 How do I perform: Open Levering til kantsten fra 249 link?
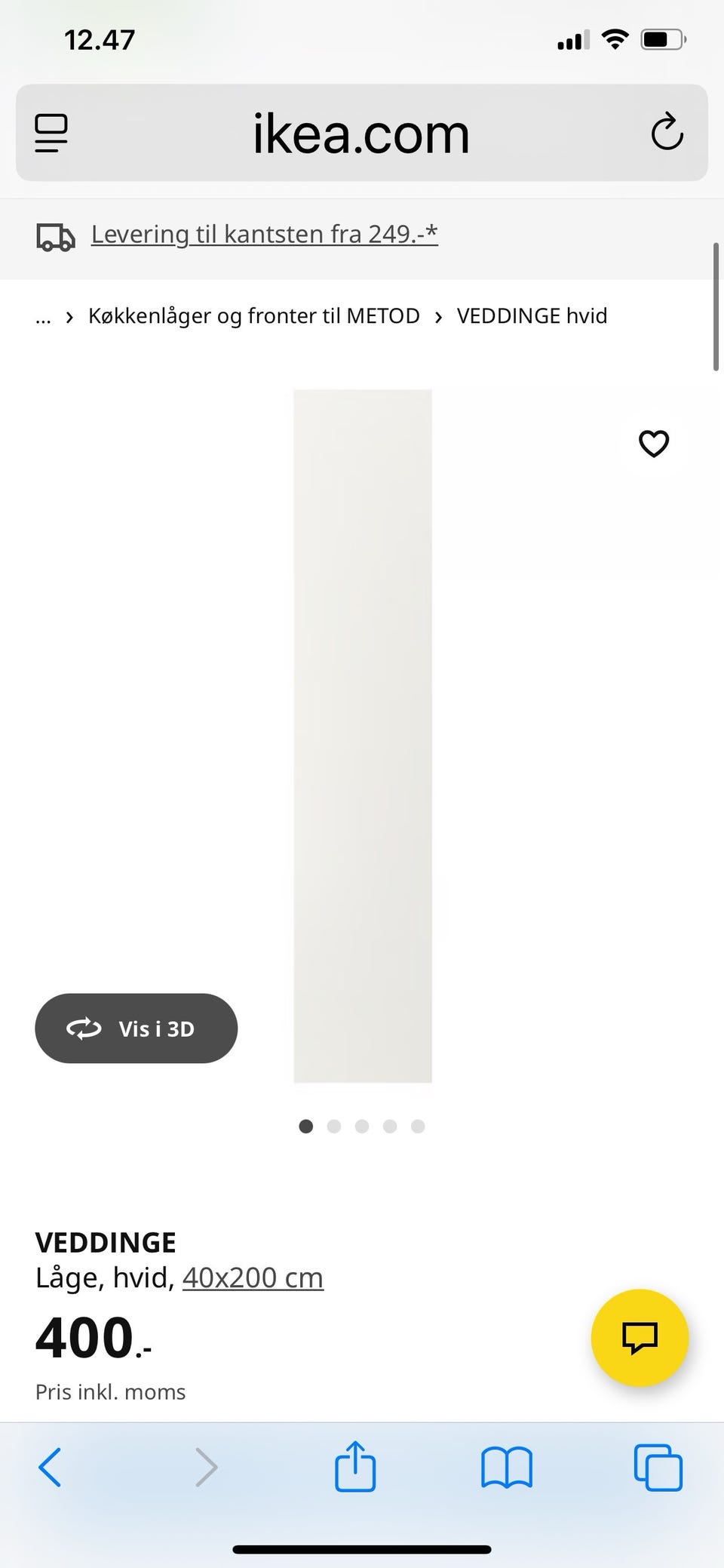tap(264, 234)
